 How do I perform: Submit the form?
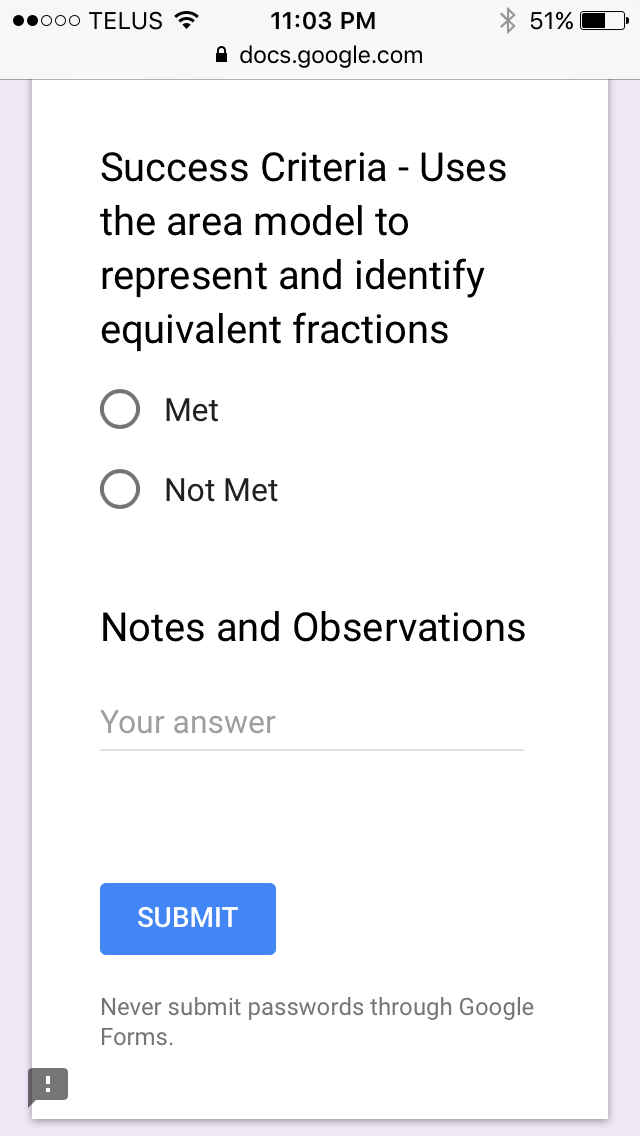coord(188,918)
